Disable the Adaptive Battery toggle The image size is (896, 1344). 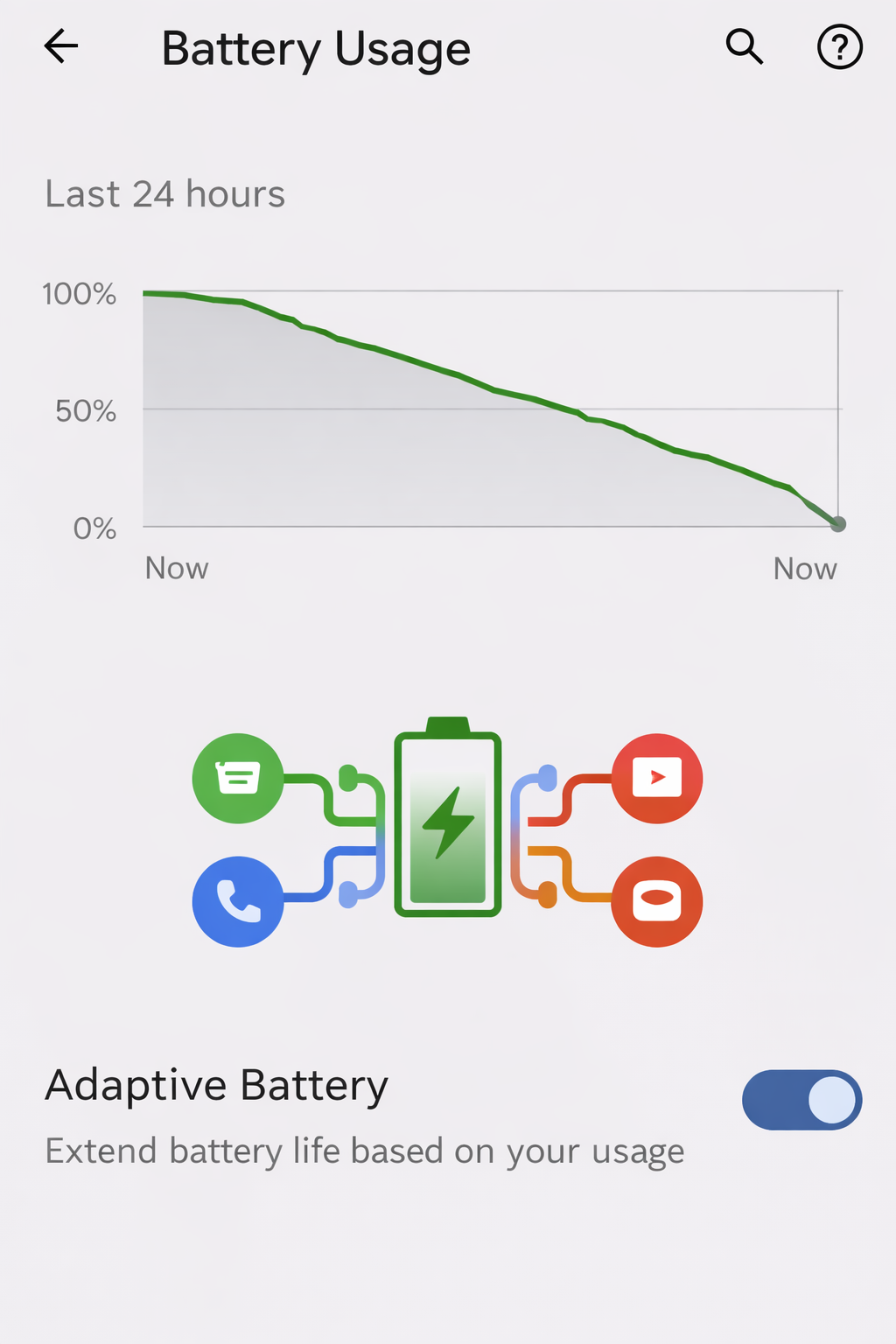click(801, 1100)
